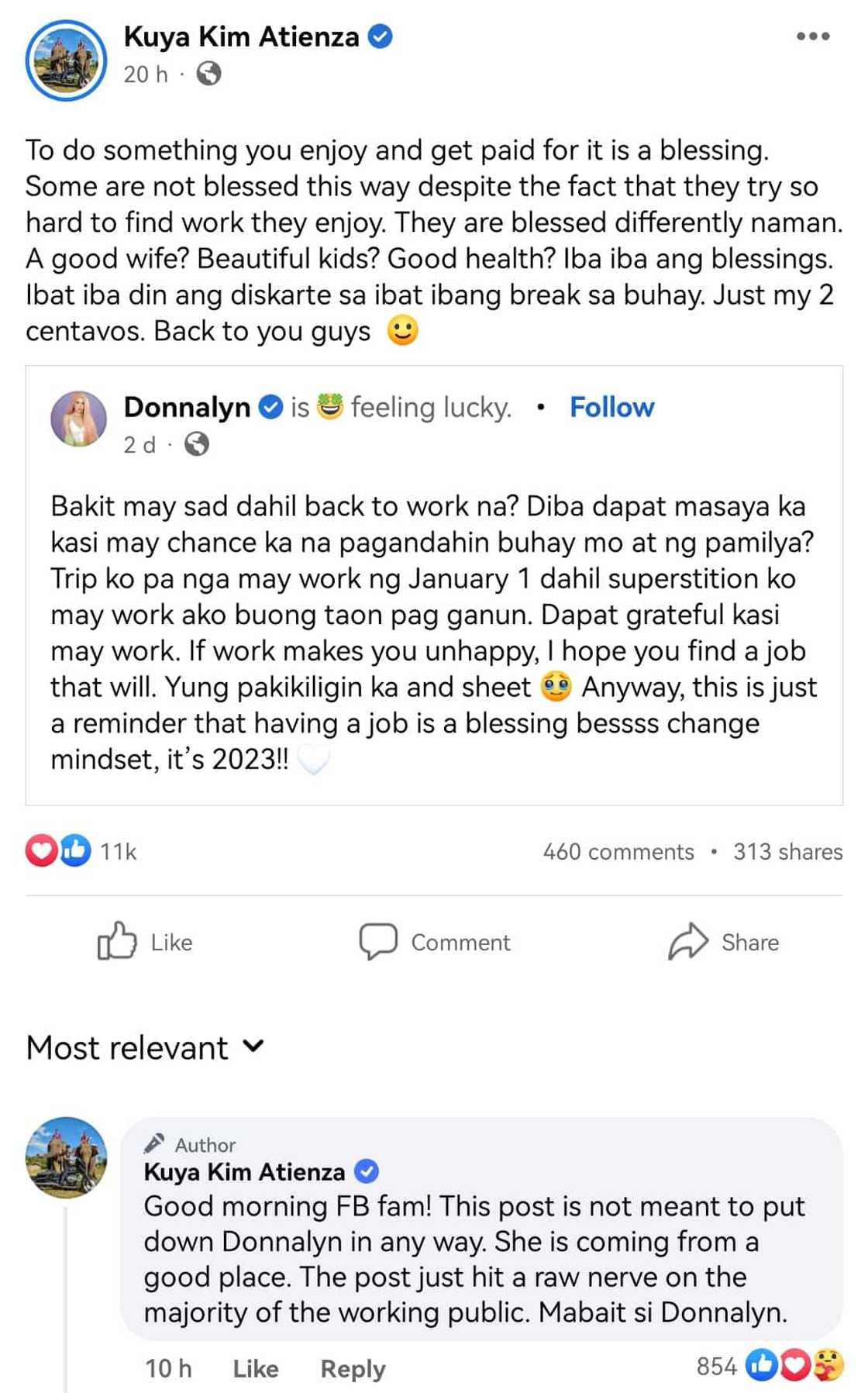View the 313 shares
Screen dimensions: 868x1393
(787, 851)
